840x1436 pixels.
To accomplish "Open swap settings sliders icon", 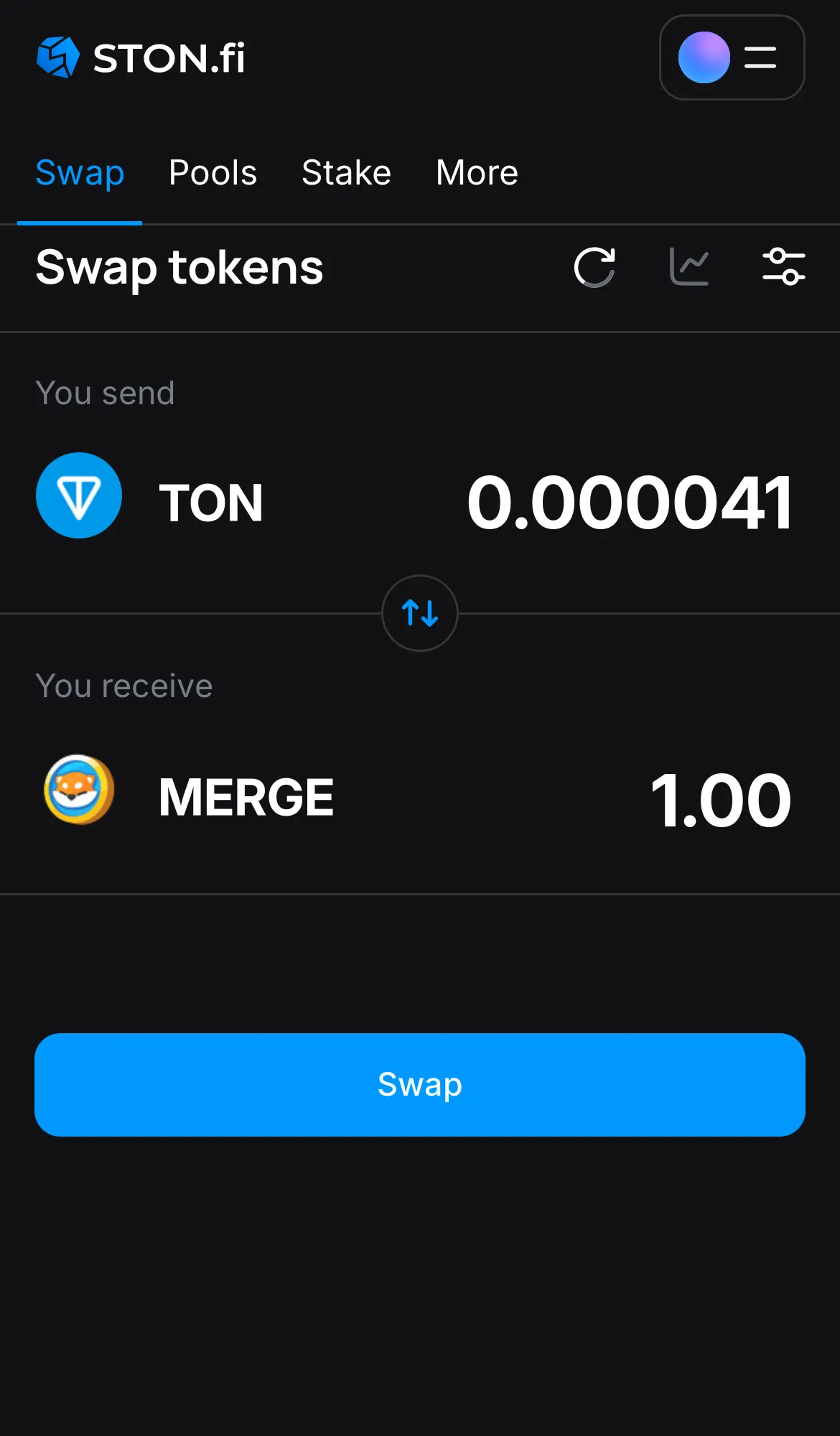I will [x=784, y=268].
